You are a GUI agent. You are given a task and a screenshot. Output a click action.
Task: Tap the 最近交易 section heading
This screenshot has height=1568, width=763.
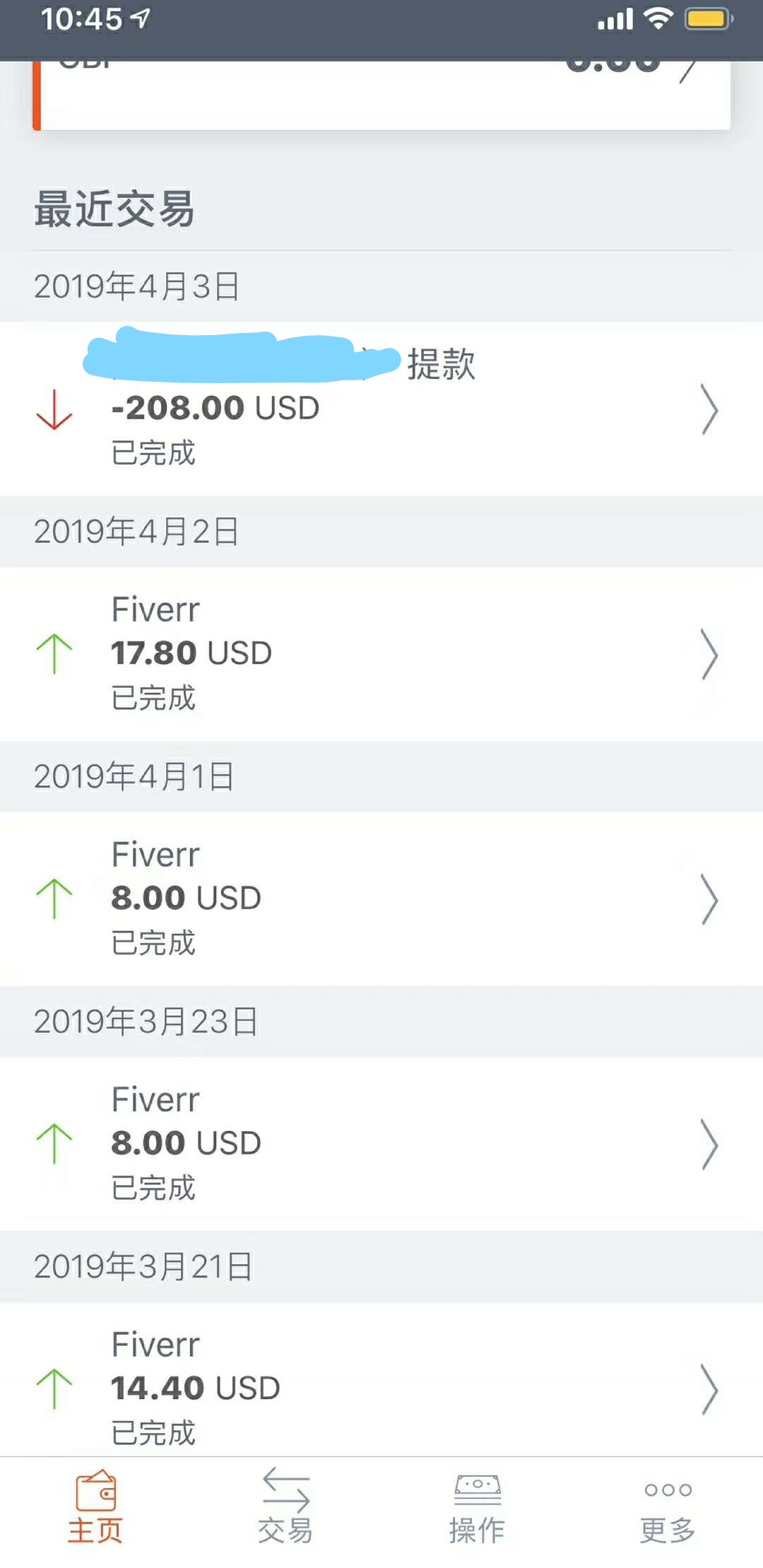coord(115,209)
